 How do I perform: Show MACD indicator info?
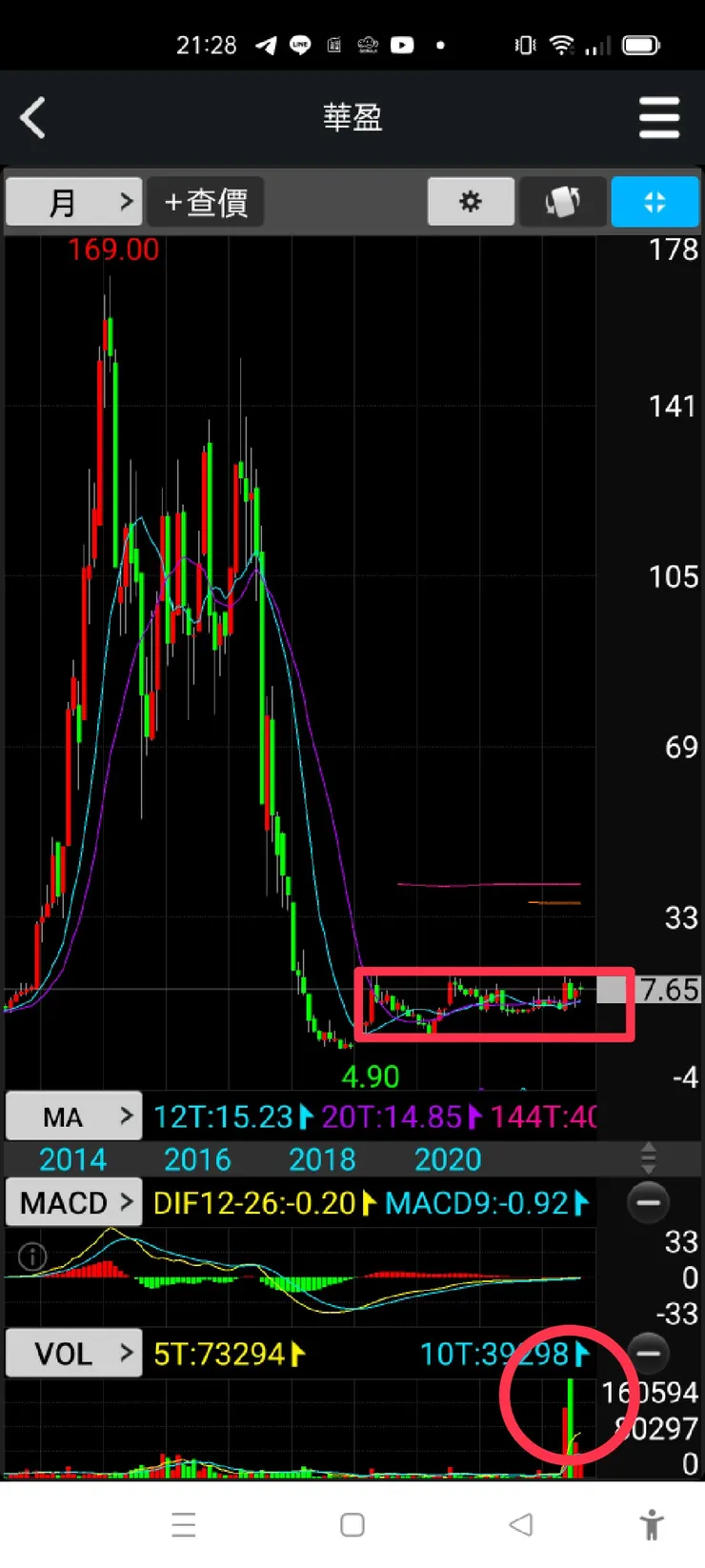click(x=32, y=1257)
